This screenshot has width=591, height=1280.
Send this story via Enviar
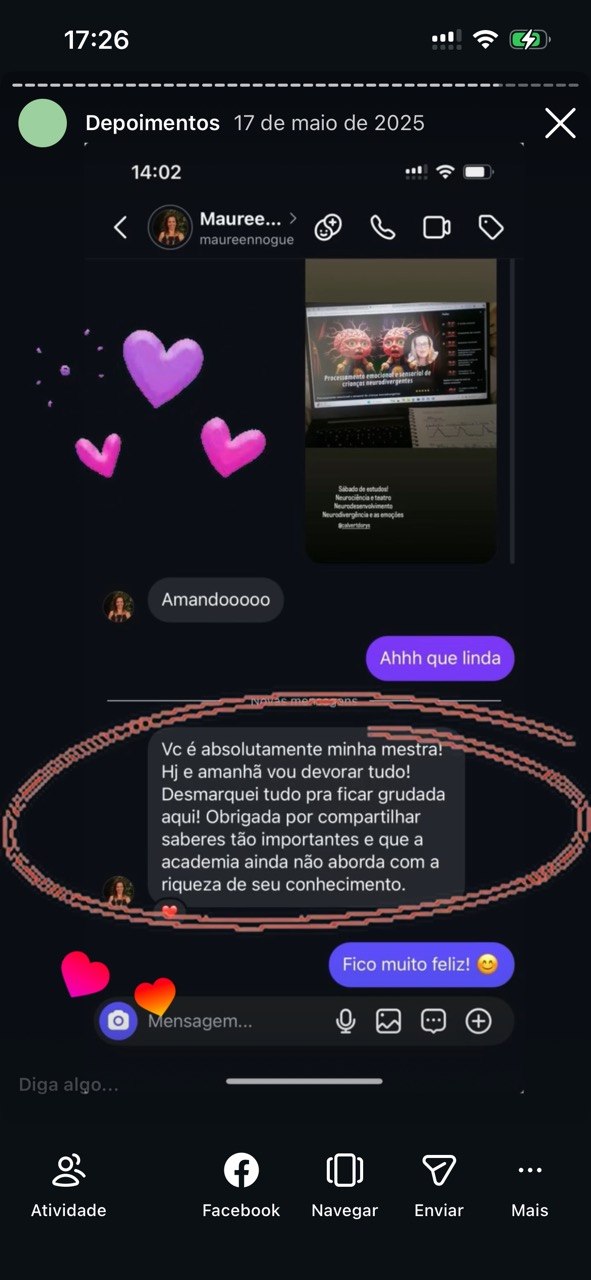coord(439,1186)
